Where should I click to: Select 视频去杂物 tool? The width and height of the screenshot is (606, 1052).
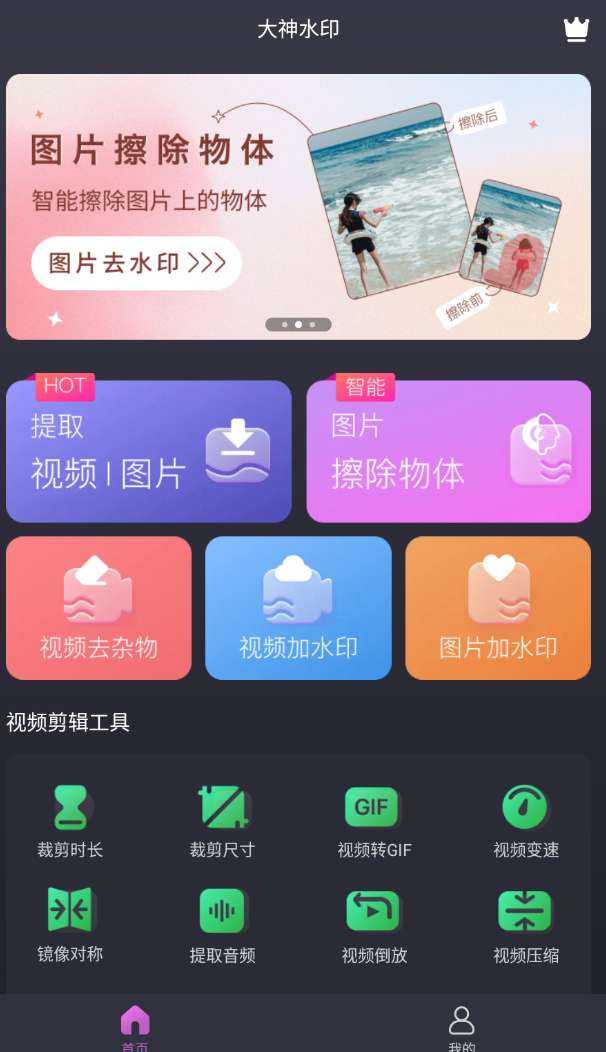(x=99, y=608)
